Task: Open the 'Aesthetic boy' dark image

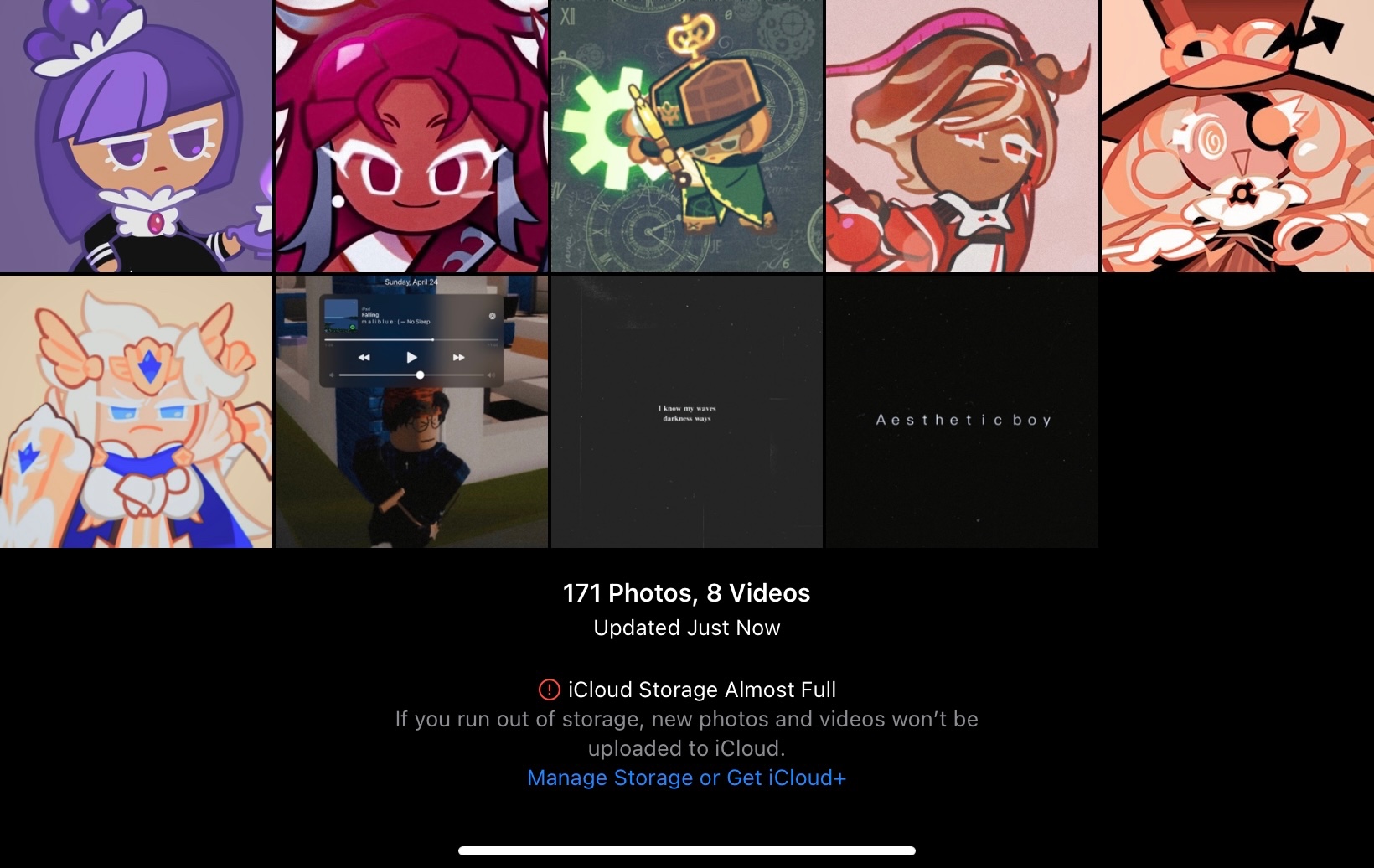Action: pos(962,411)
